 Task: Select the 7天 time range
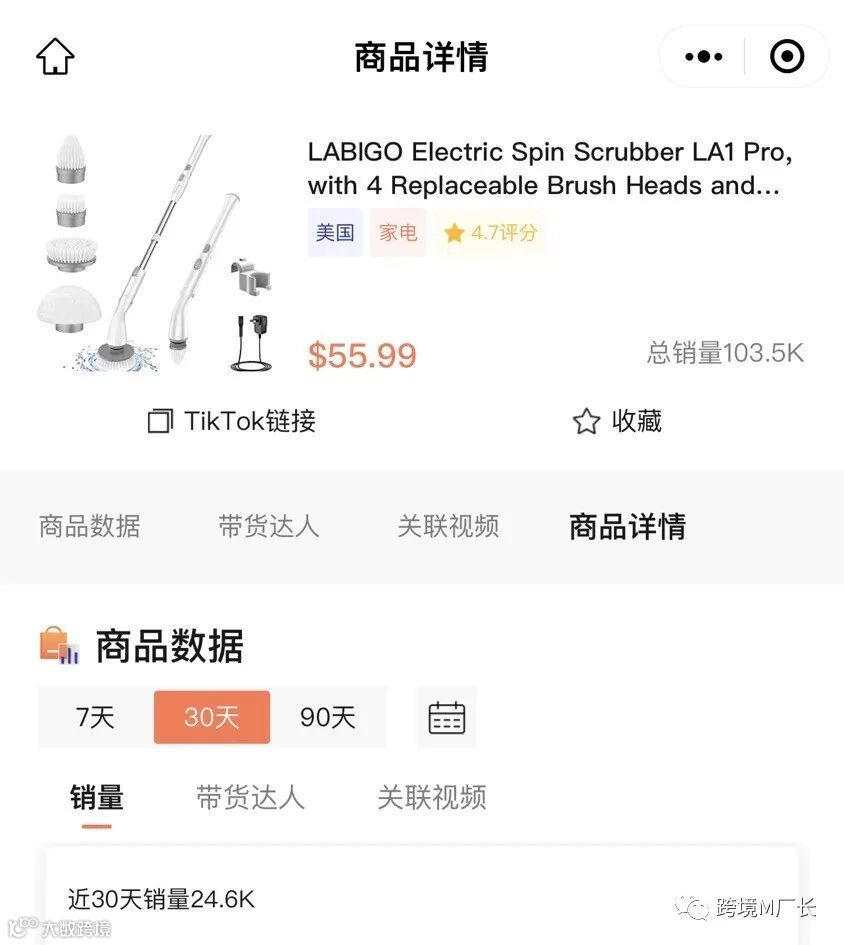click(x=93, y=717)
